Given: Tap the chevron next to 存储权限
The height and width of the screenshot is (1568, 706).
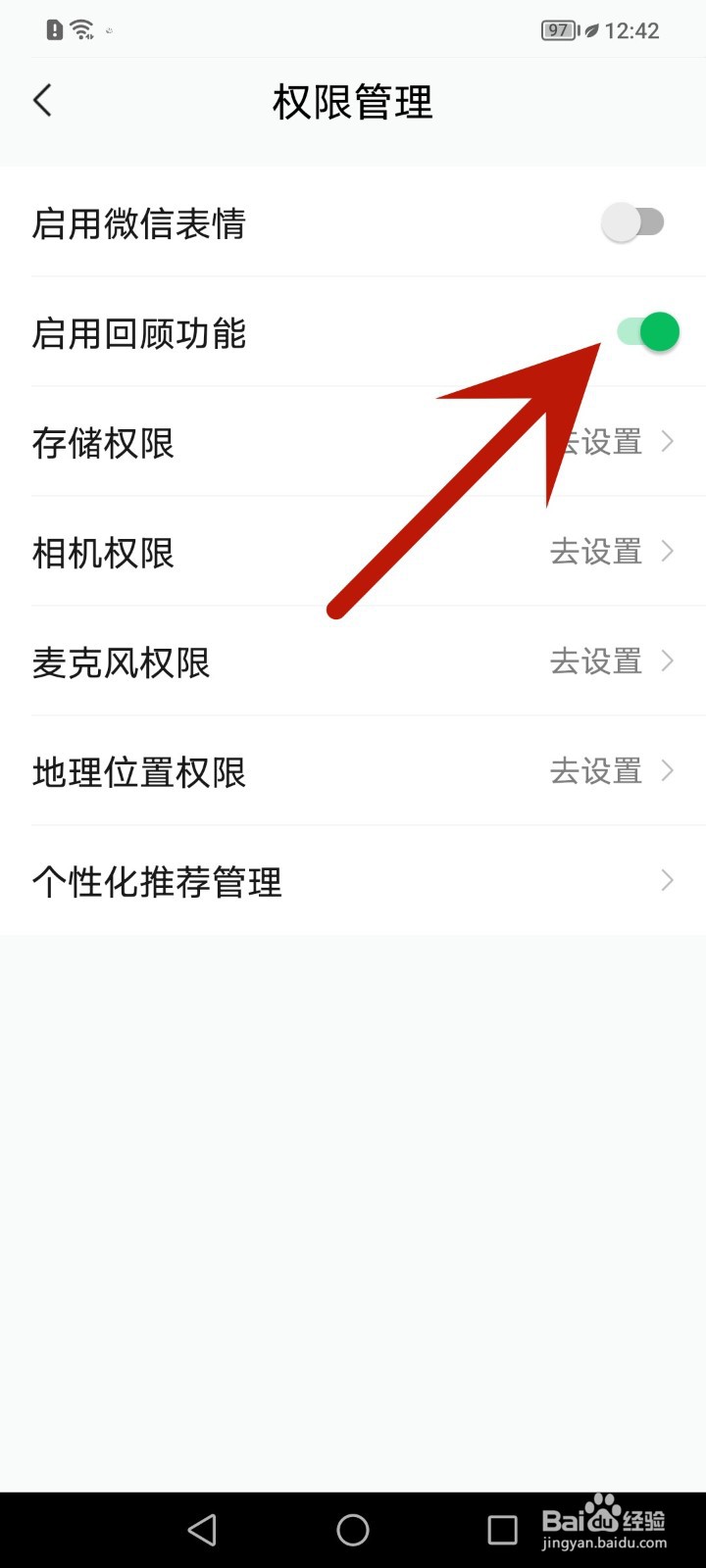Looking at the screenshot, I should pyautogui.click(x=668, y=442).
